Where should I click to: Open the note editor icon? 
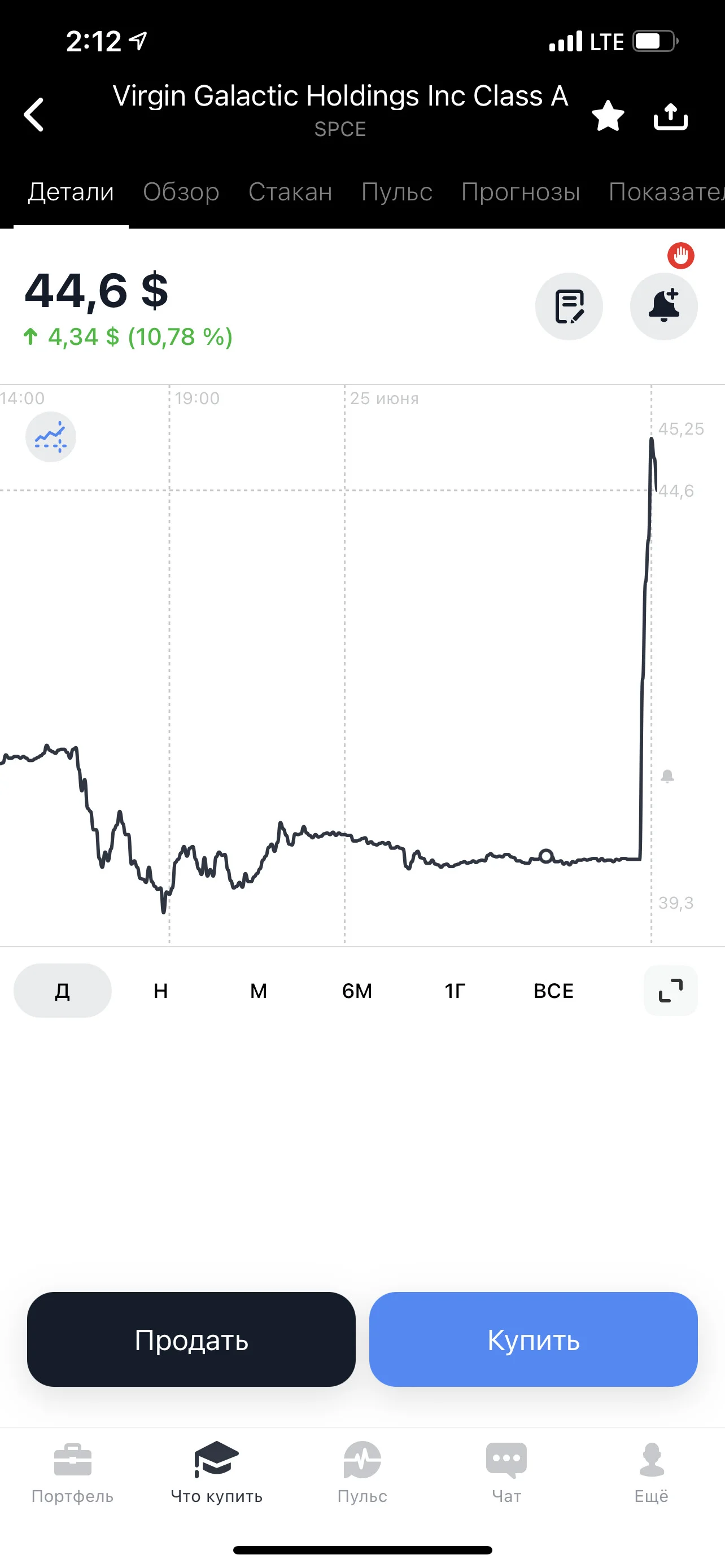click(569, 306)
